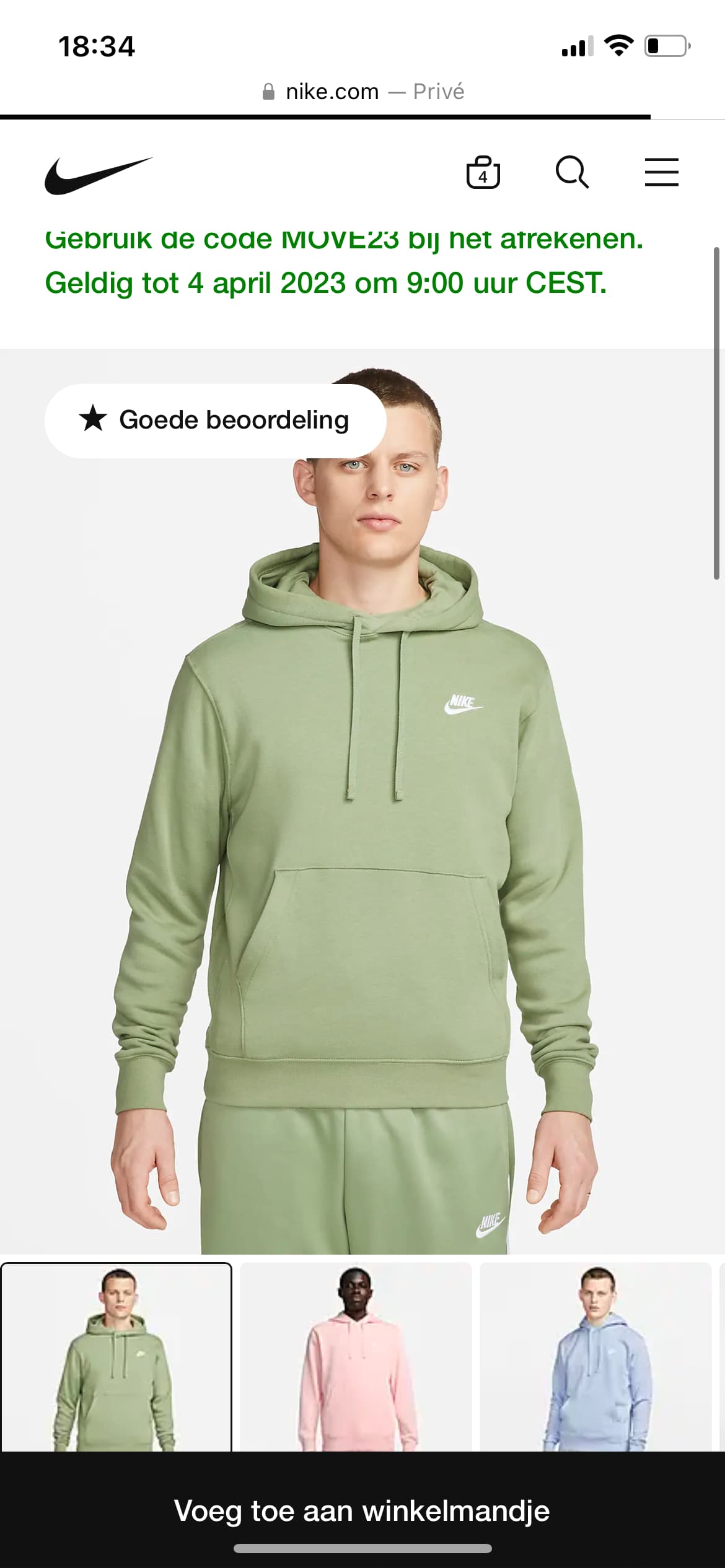This screenshot has height=1568, width=725.
Task: Open the hamburger menu
Action: [x=661, y=172]
